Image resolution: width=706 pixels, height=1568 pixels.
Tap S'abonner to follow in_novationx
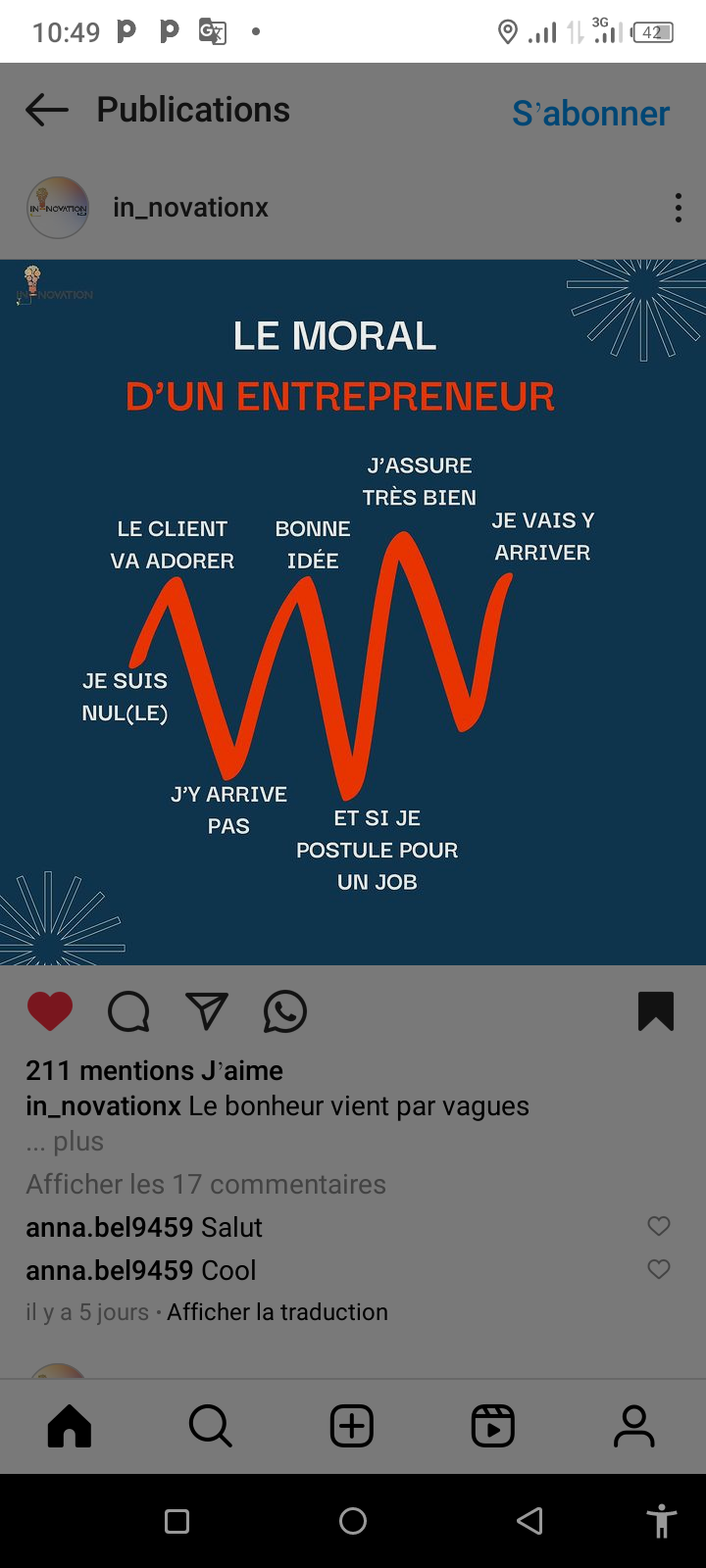[590, 113]
